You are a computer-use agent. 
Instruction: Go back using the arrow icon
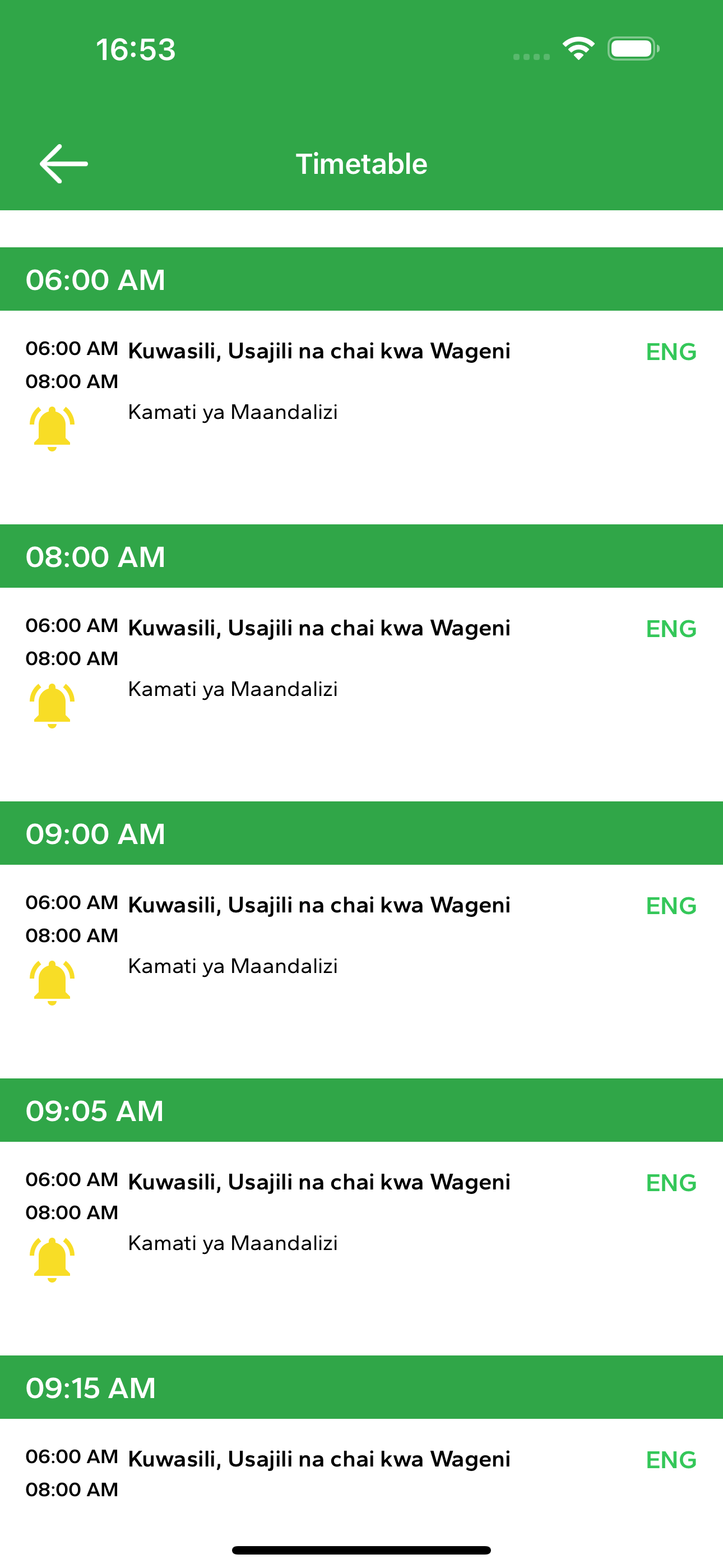pos(63,164)
